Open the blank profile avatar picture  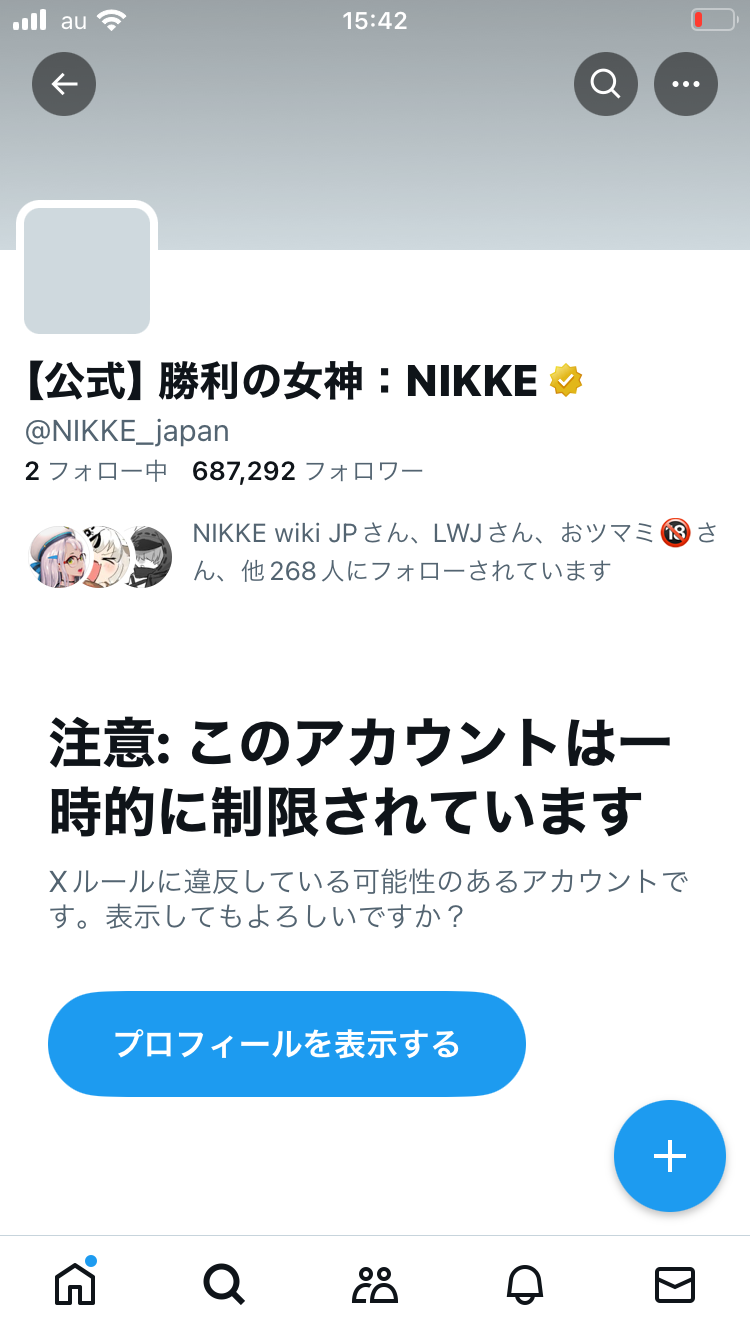coord(87,270)
